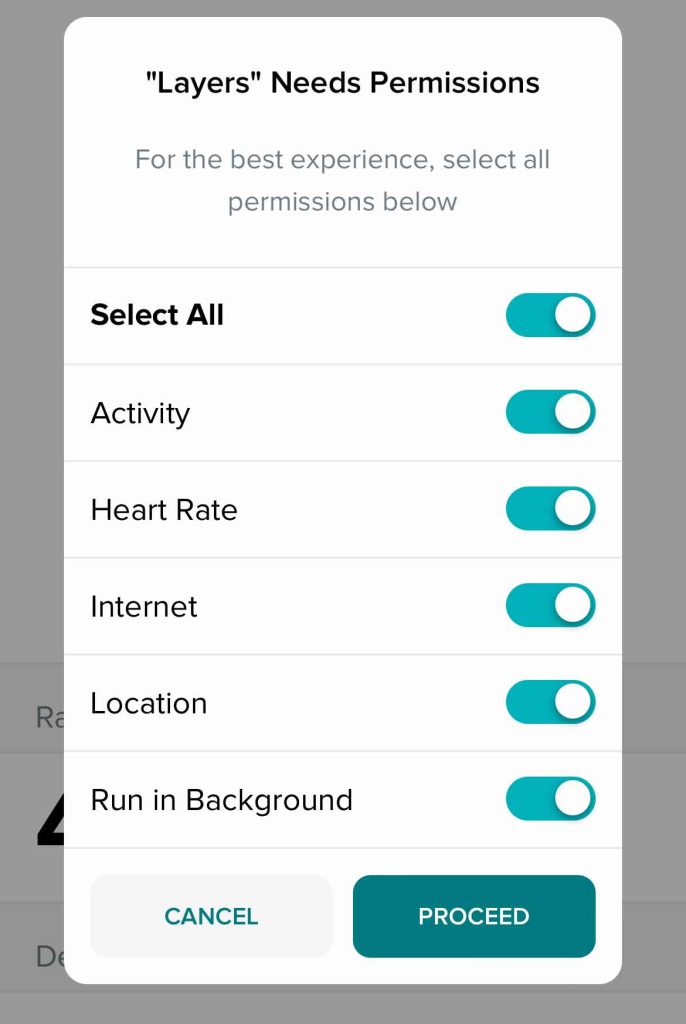The height and width of the screenshot is (1024, 686).
Task: Turn off the Select All switch
Action: [x=550, y=315]
